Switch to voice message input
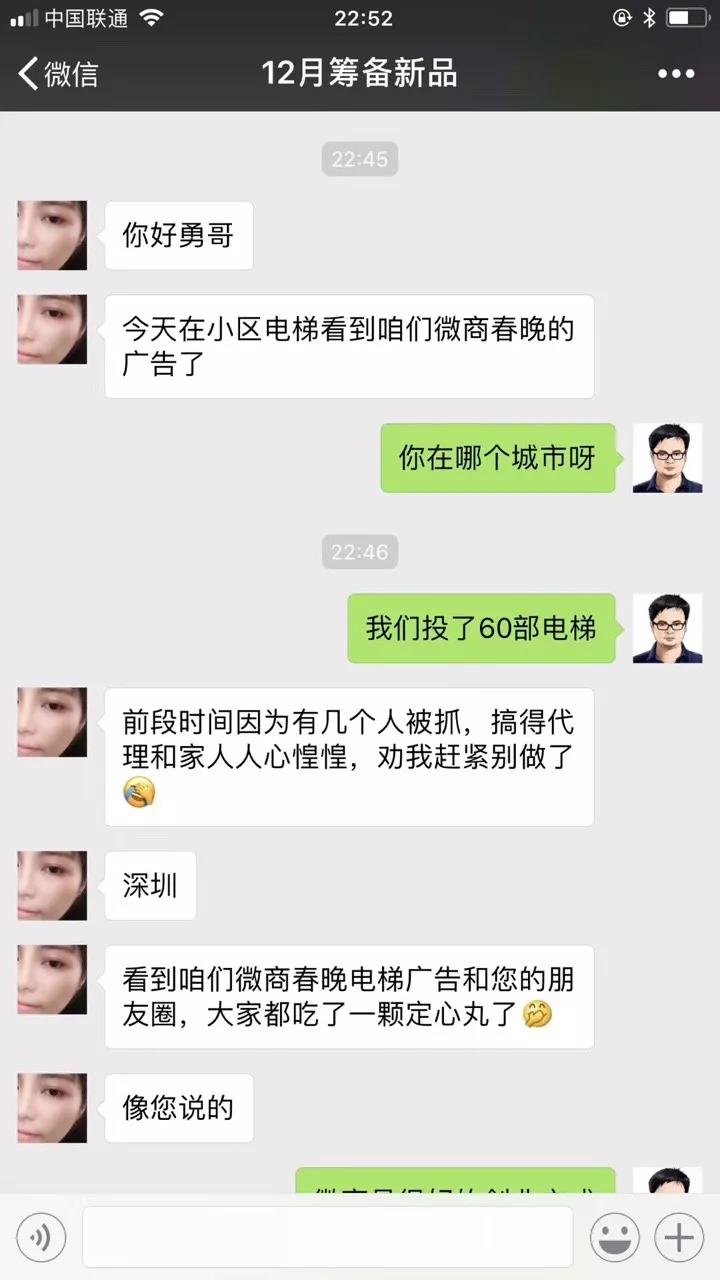The image size is (720, 1280). click(x=41, y=1238)
